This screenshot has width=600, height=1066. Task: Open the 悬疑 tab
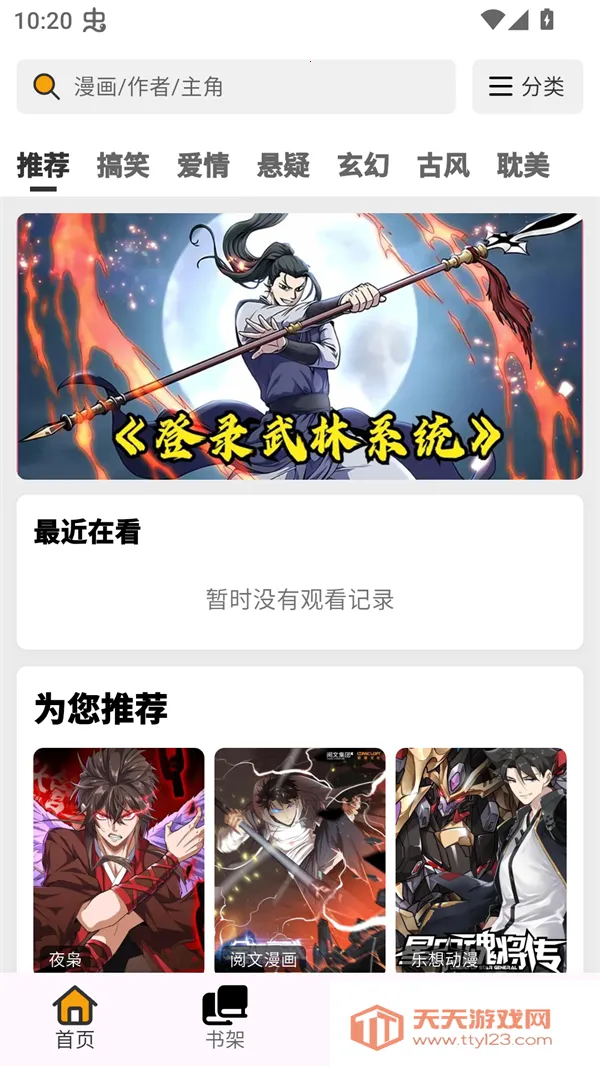point(283,165)
